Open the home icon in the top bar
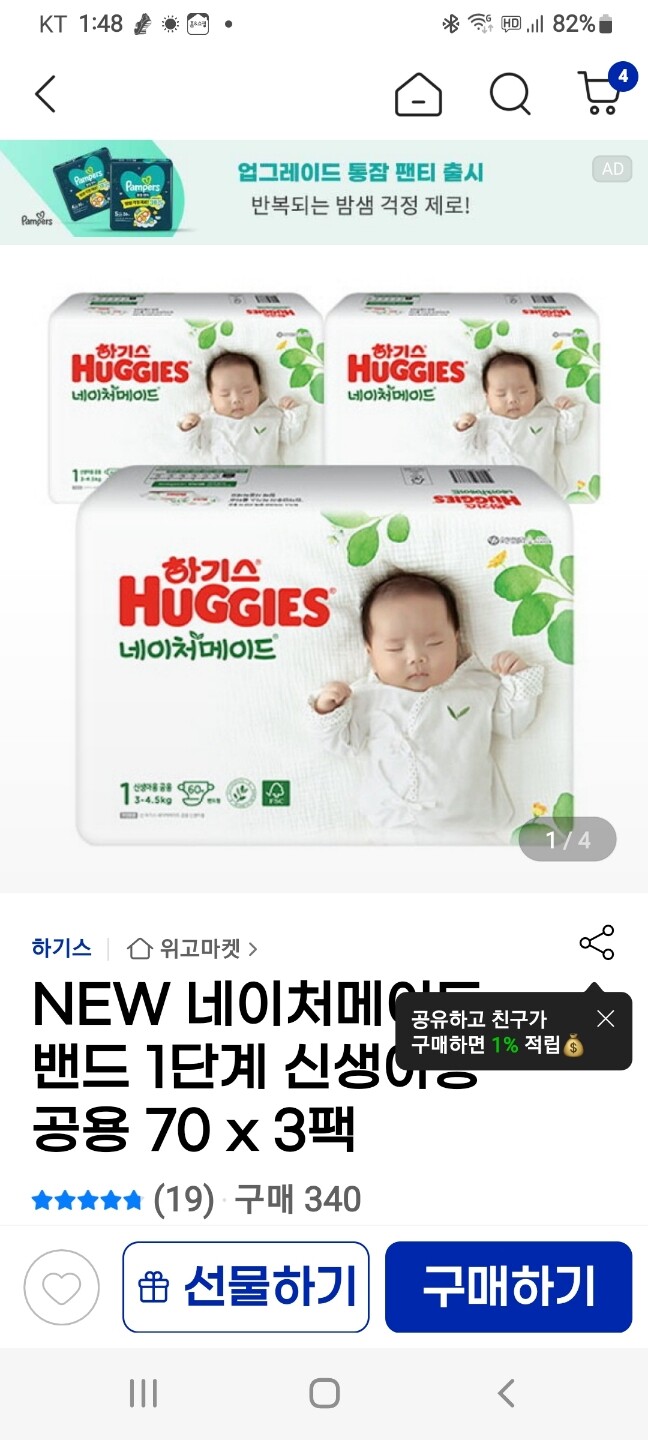The height and width of the screenshot is (1440, 648). 418,95
